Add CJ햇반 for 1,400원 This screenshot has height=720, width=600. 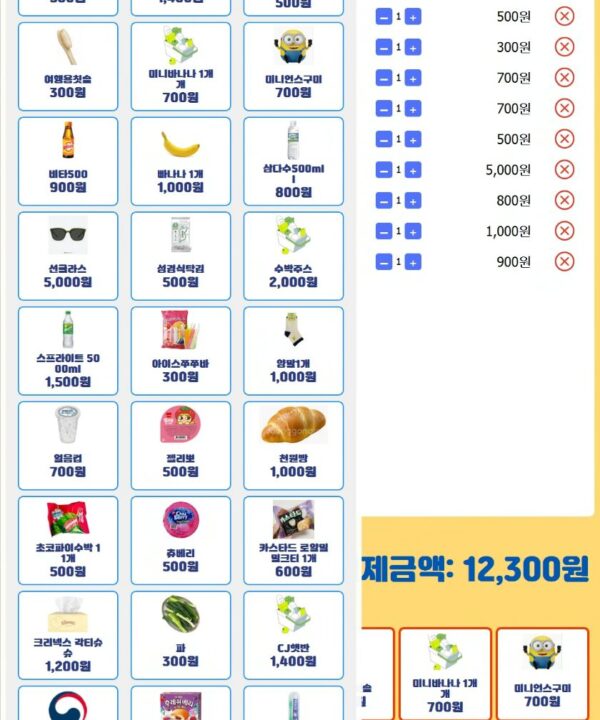pos(293,635)
